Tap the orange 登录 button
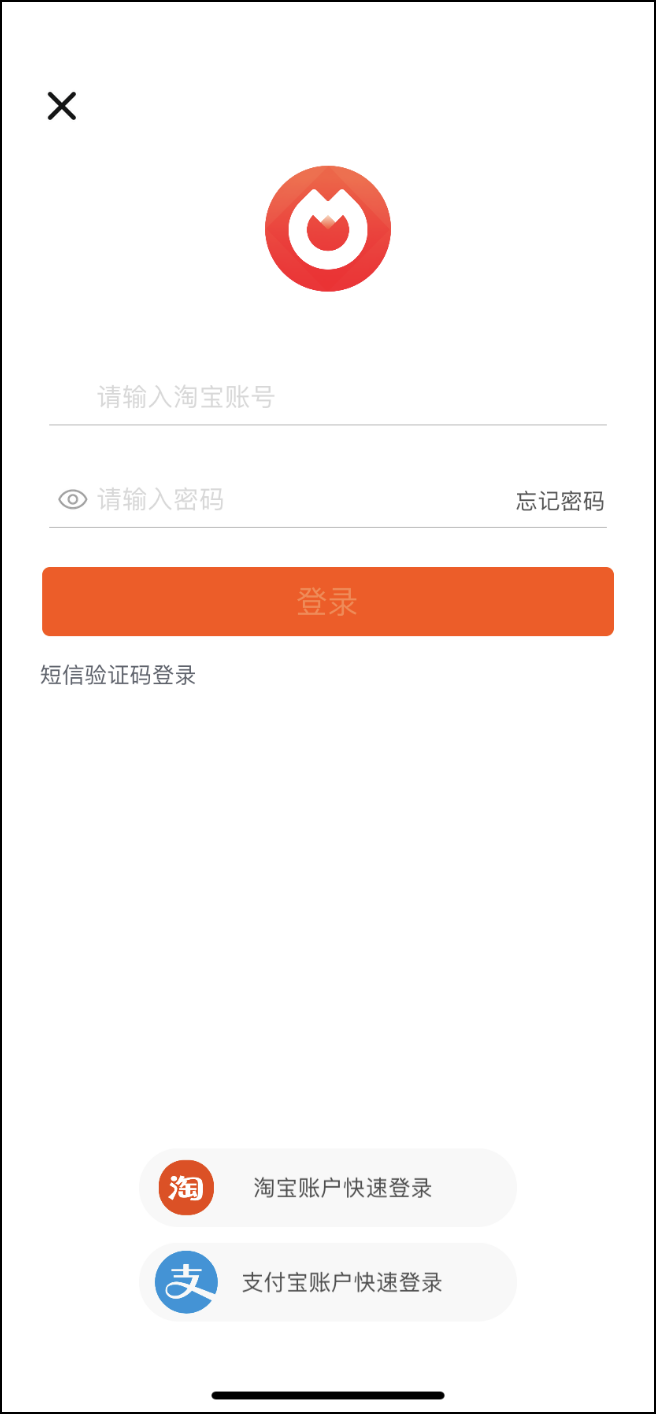The width and height of the screenshot is (656, 1416). (328, 602)
